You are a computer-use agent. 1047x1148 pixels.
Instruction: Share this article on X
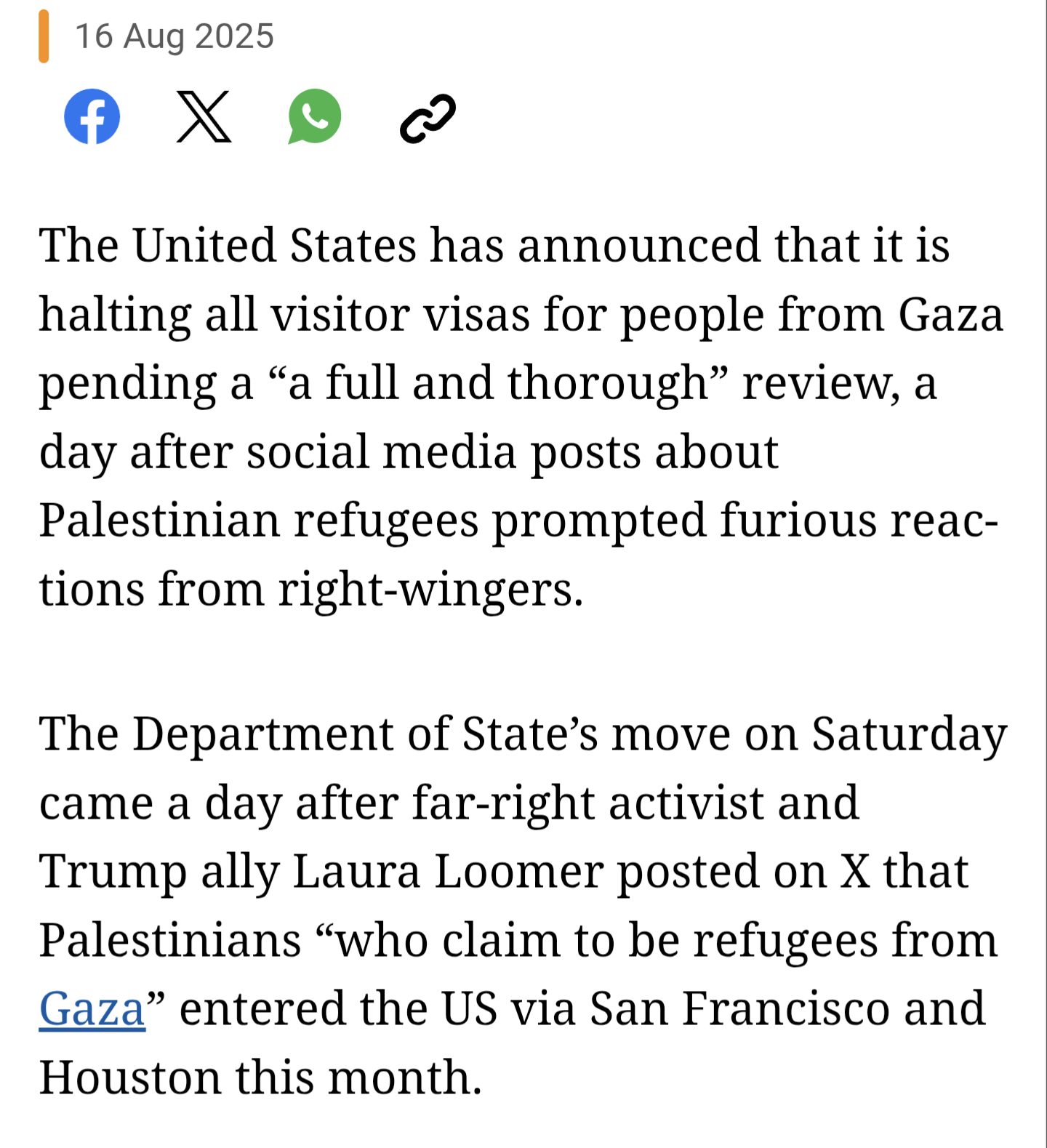204,116
